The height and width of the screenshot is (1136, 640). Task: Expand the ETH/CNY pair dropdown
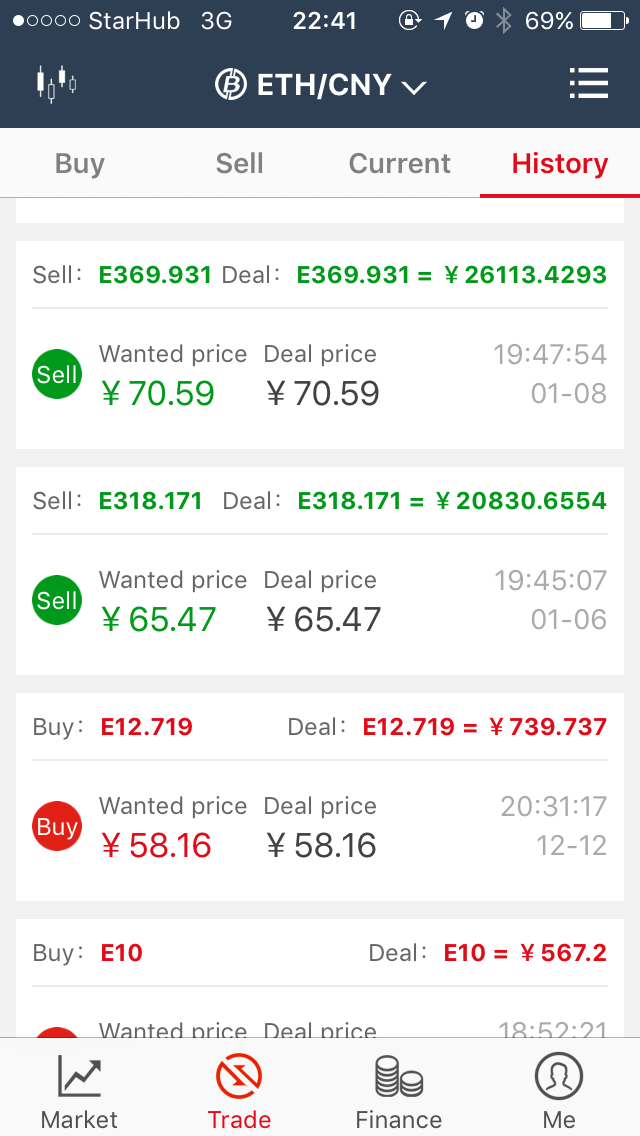(320, 85)
